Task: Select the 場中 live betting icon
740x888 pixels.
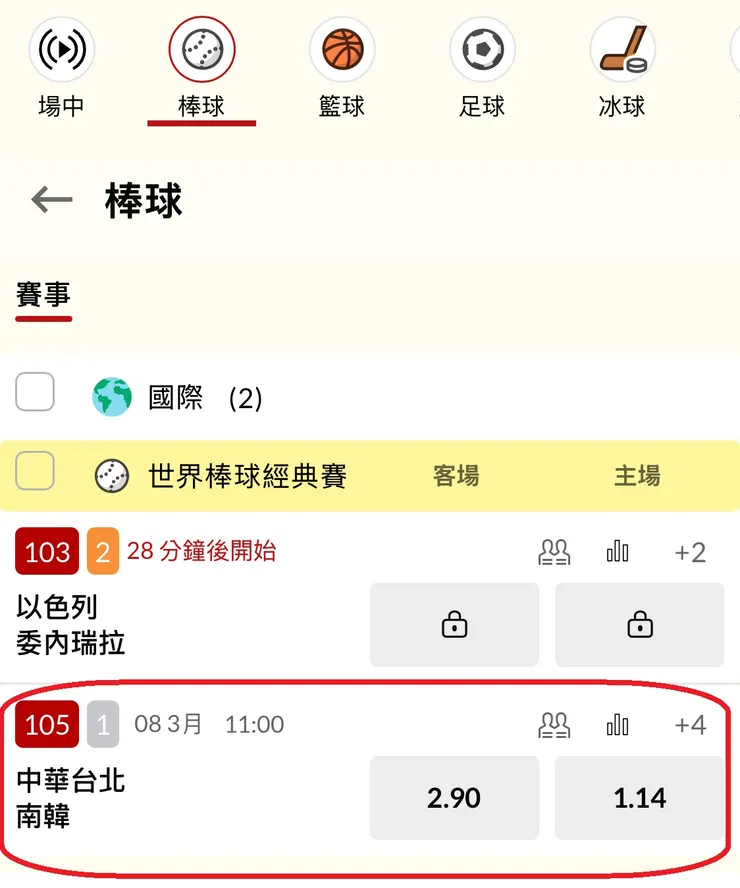Action: 61,48
